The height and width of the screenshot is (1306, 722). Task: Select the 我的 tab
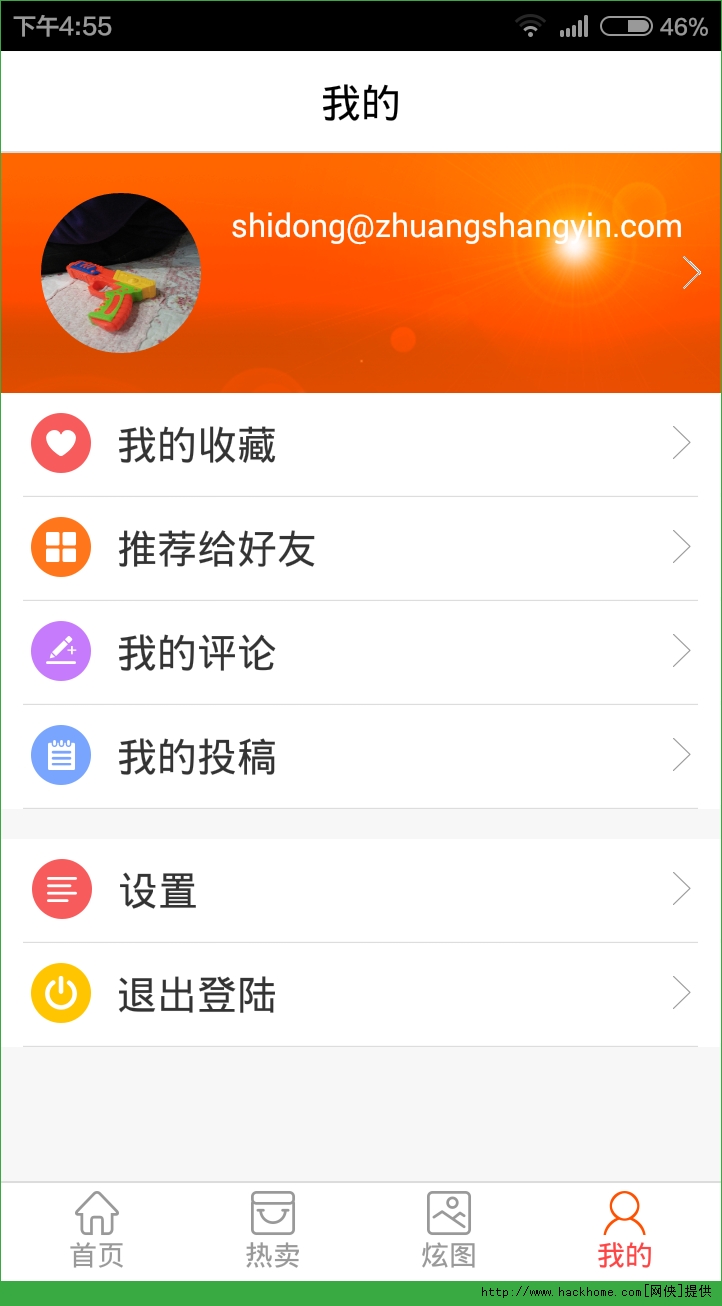(624, 1230)
